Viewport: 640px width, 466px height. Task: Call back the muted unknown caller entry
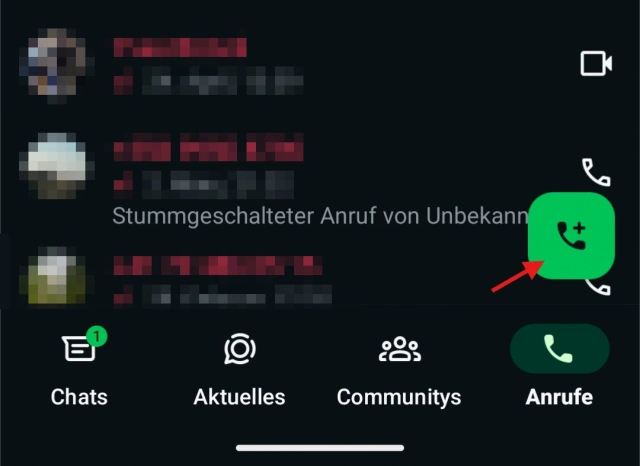(x=596, y=173)
